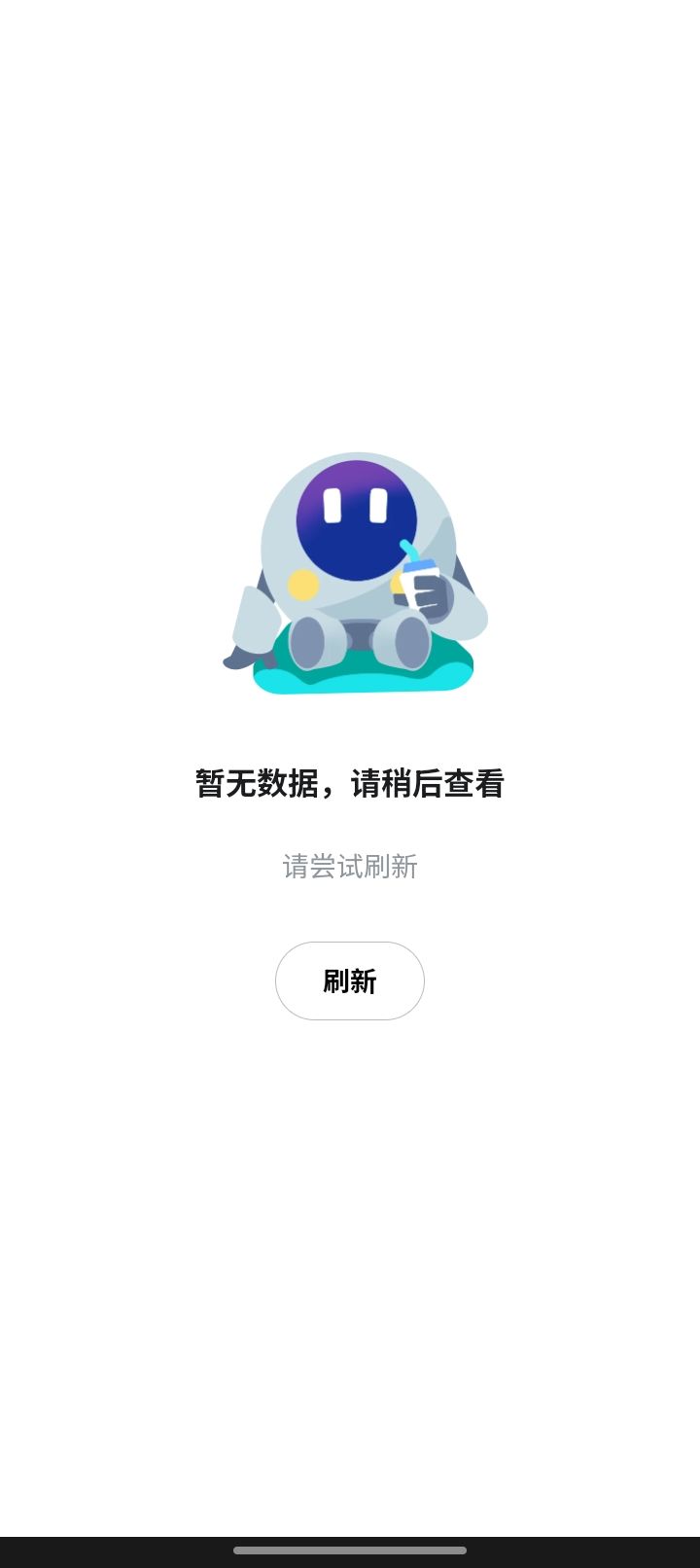Screen dimensions: 700x1568
Task: Tap the 请尝试刷新 hint link
Action: coord(349,867)
